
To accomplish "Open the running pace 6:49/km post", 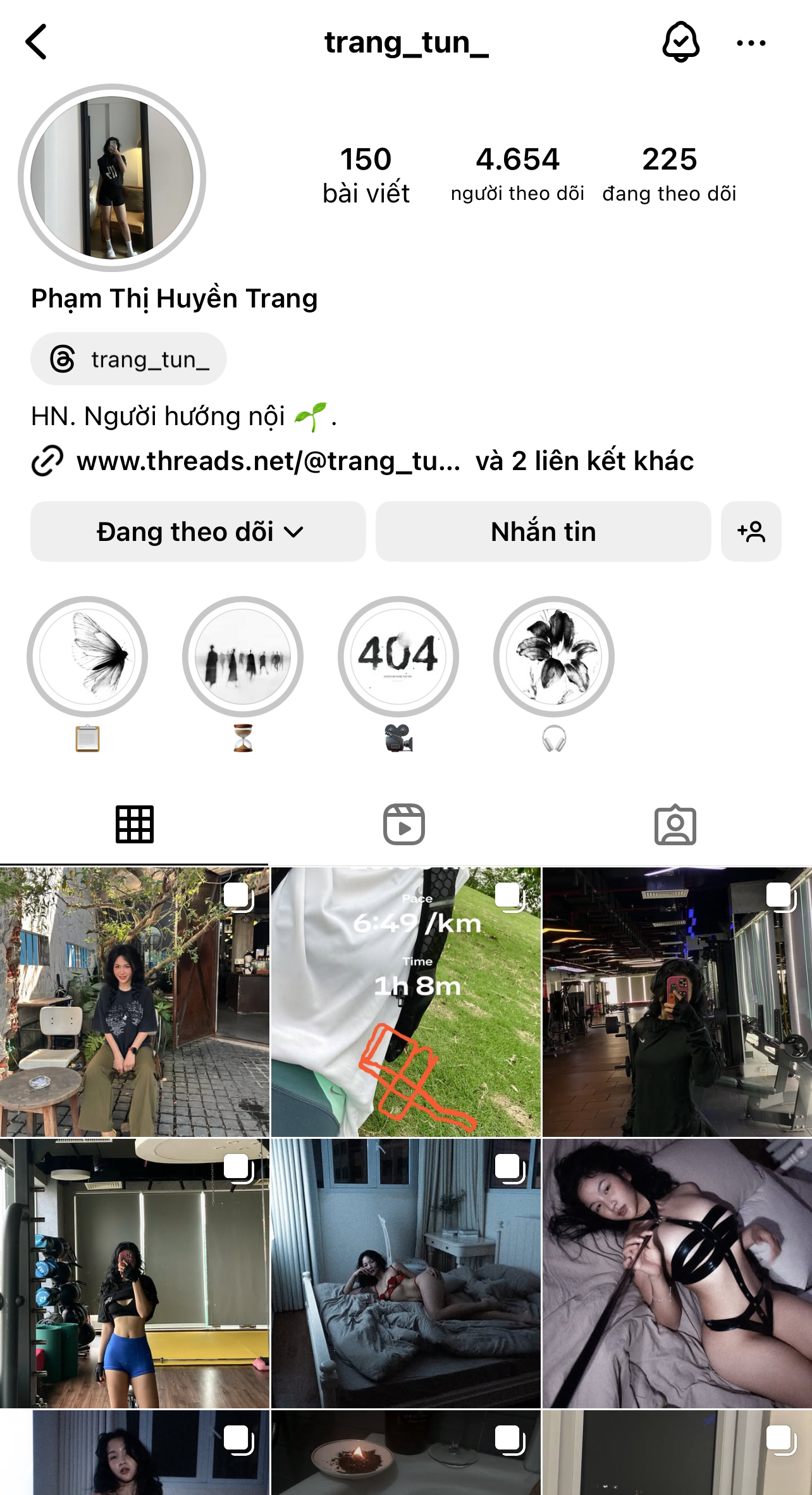I will click(405, 1002).
